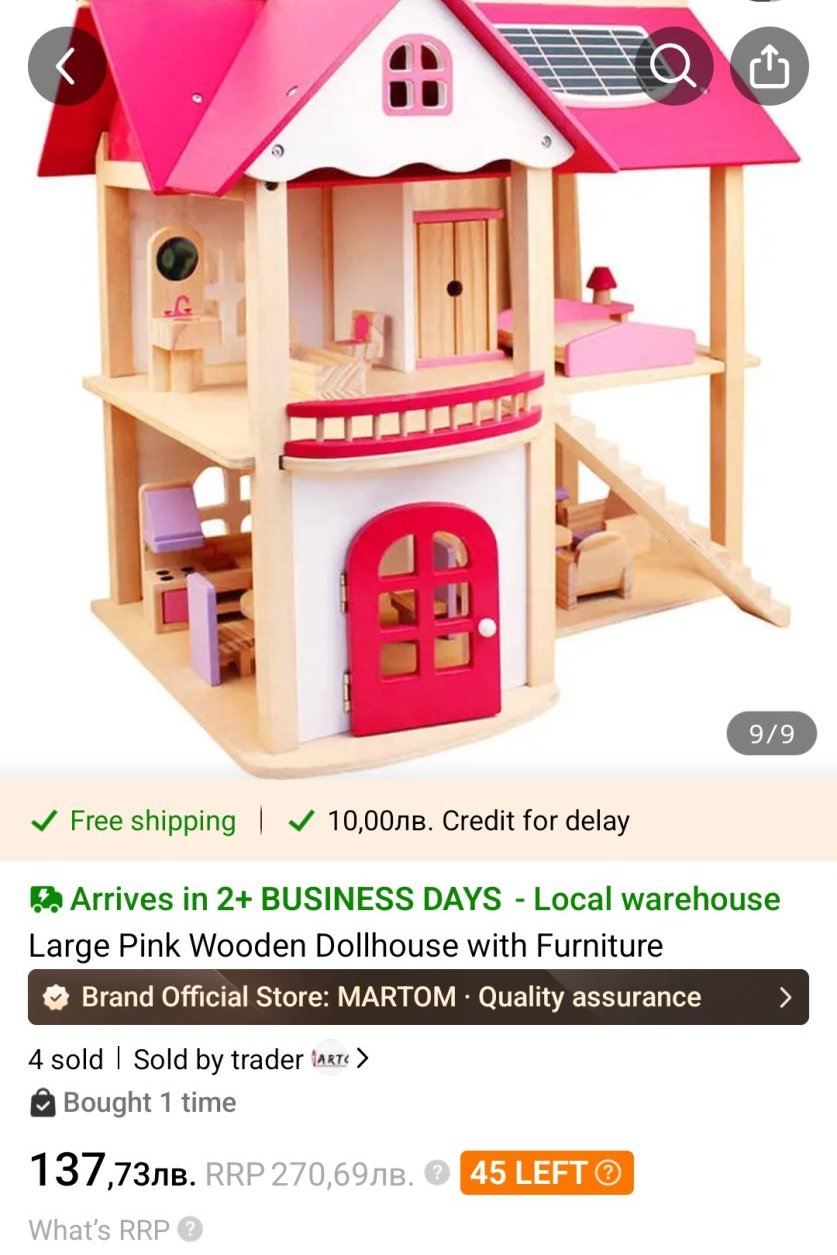Open Brand Official Store MARTOM banner
837x1255 pixels.
click(418, 997)
